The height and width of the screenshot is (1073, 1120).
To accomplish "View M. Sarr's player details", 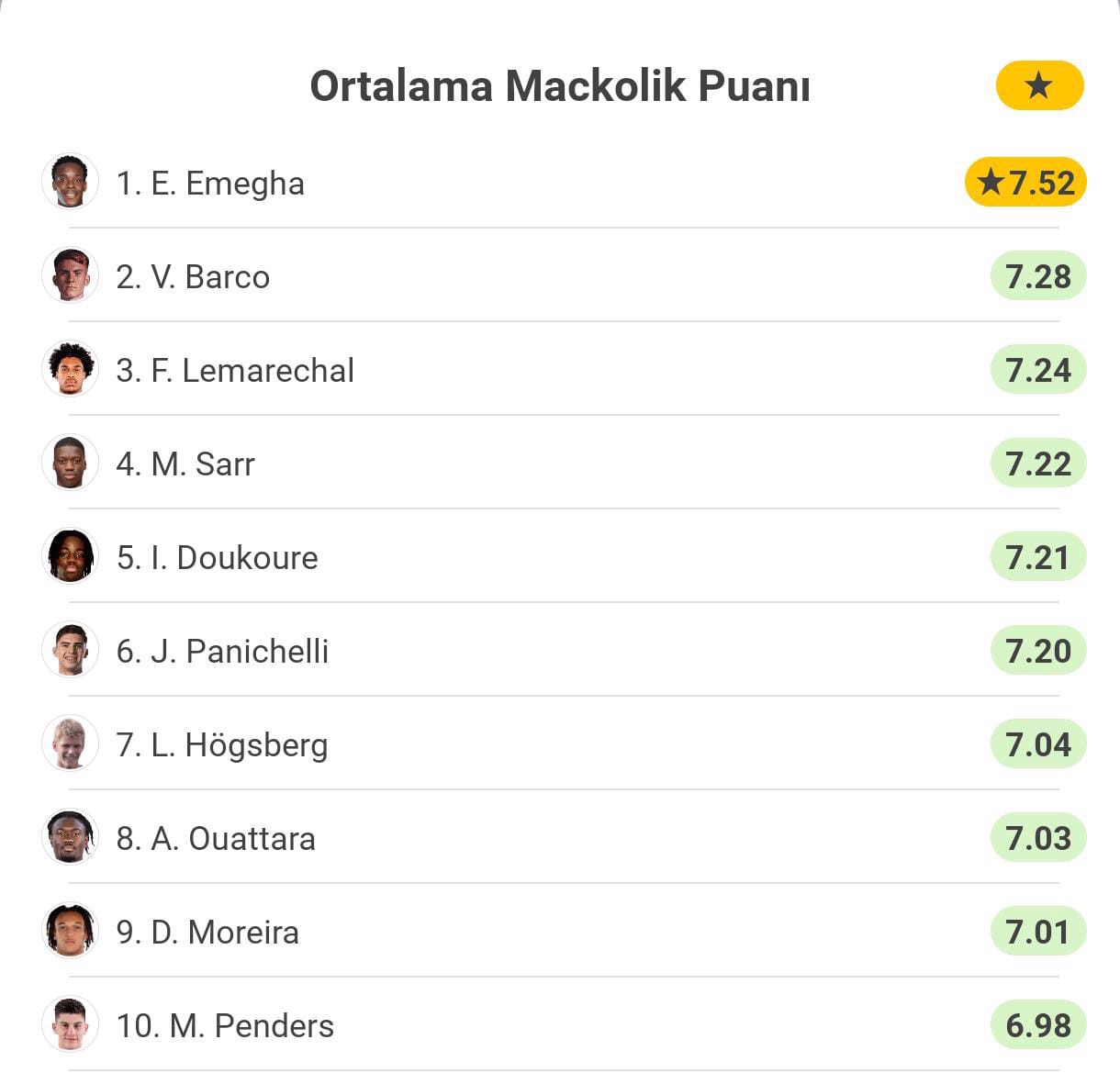I will pos(185,464).
